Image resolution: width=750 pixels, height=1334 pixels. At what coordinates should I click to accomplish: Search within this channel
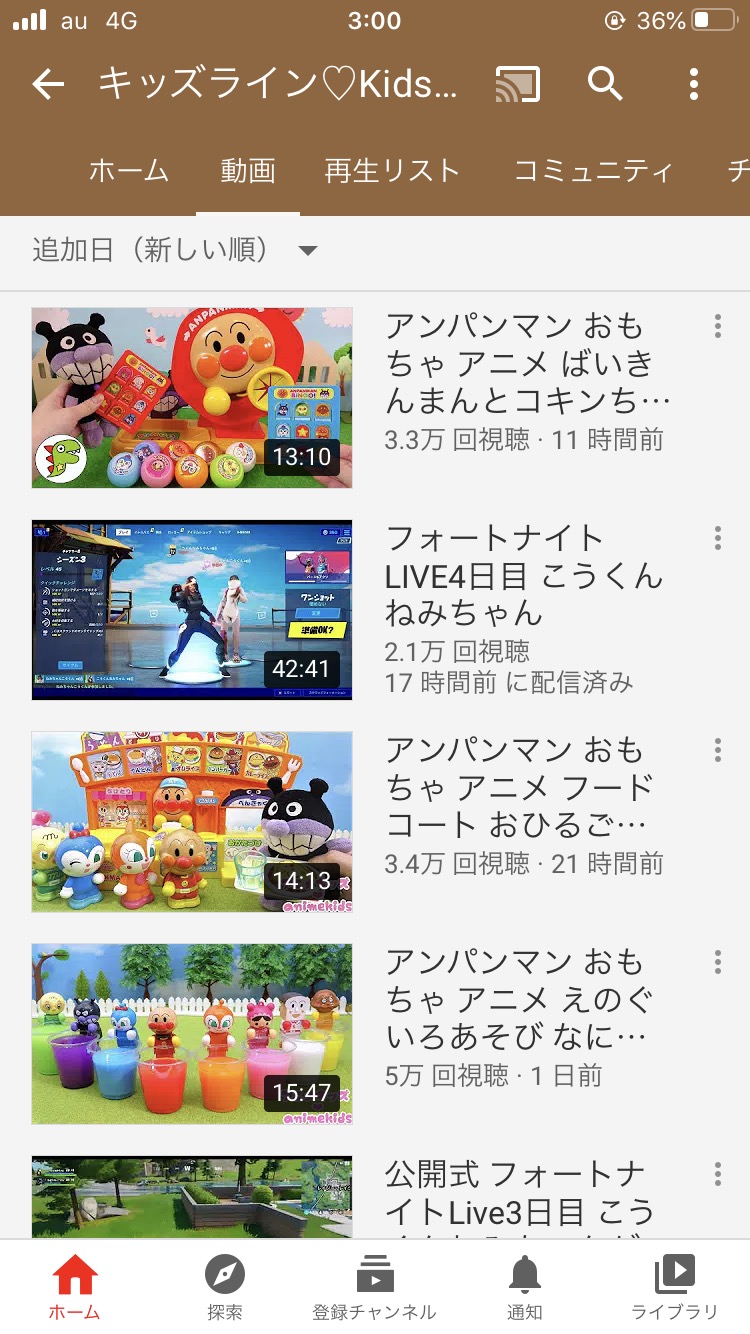pyautogui.click(x=605, y=85)
